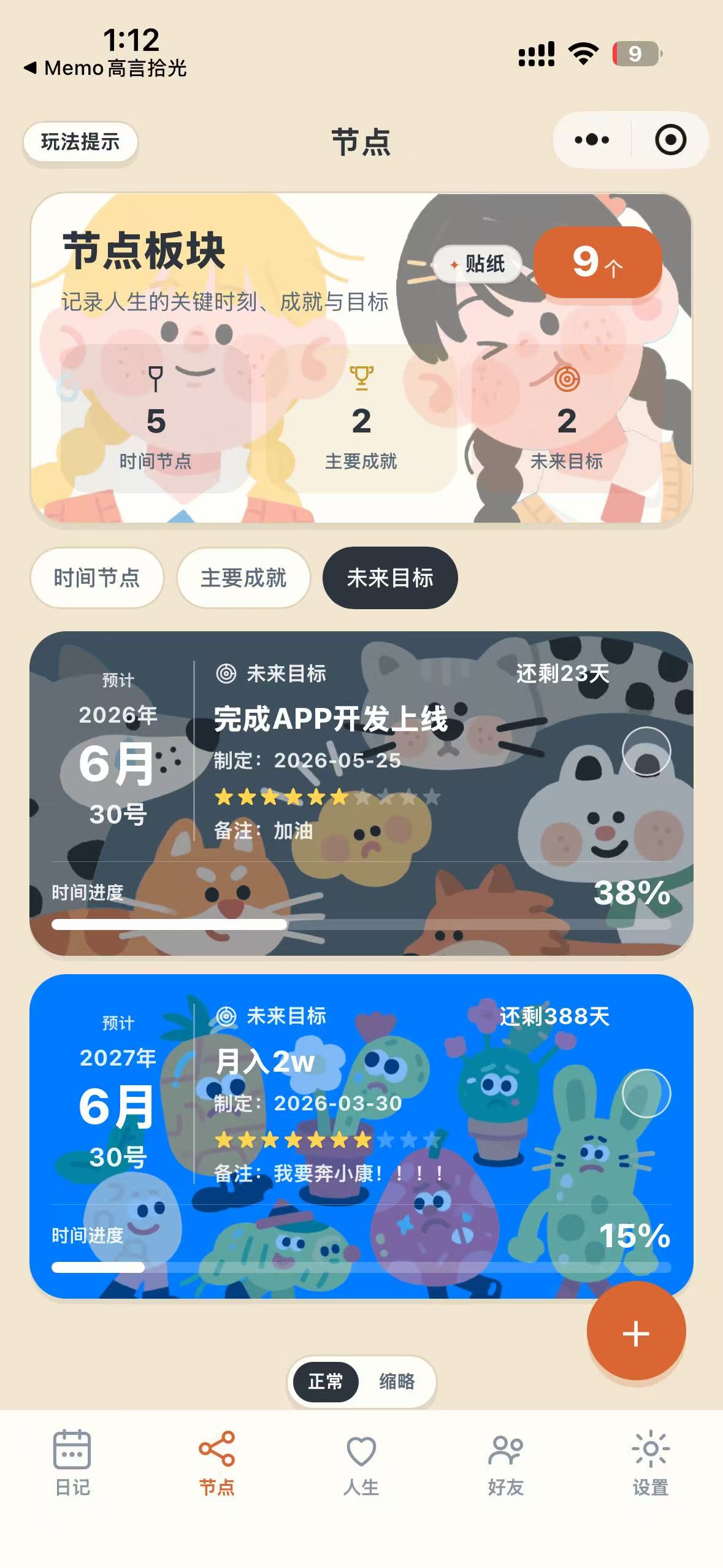Image resolution: width=723 pixels, height=1568 pixels.
Task: Open the 月入2w goal card
Action: coord(361,1136)
